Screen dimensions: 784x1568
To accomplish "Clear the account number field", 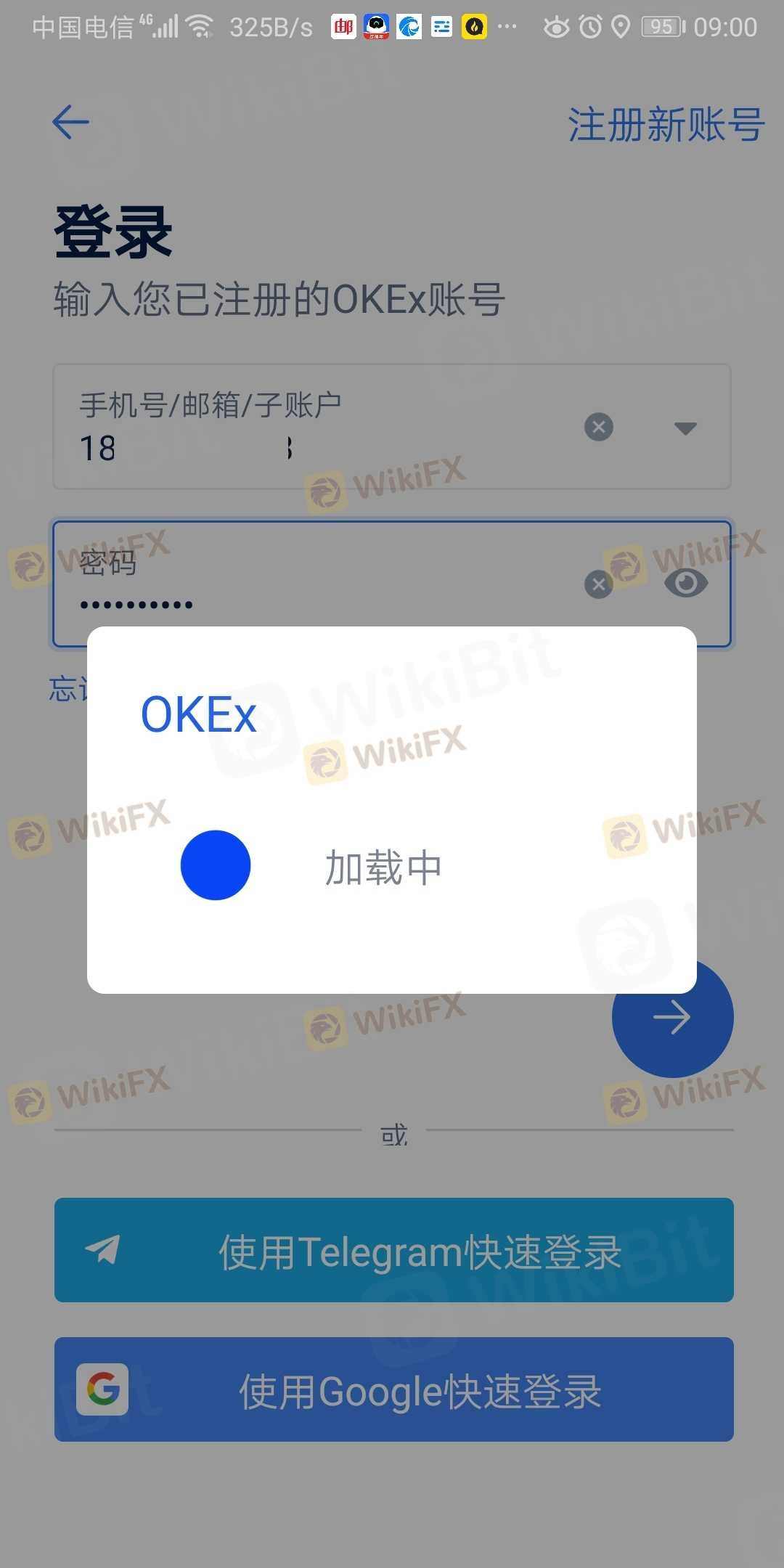I will [x=599, y=427].
